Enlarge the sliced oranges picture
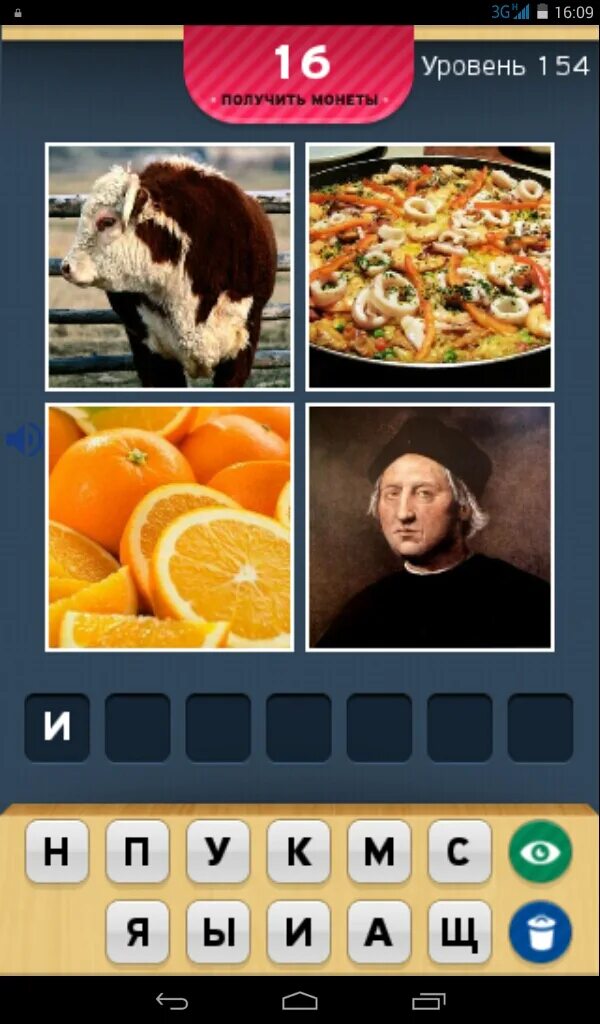 coord(170,526)
